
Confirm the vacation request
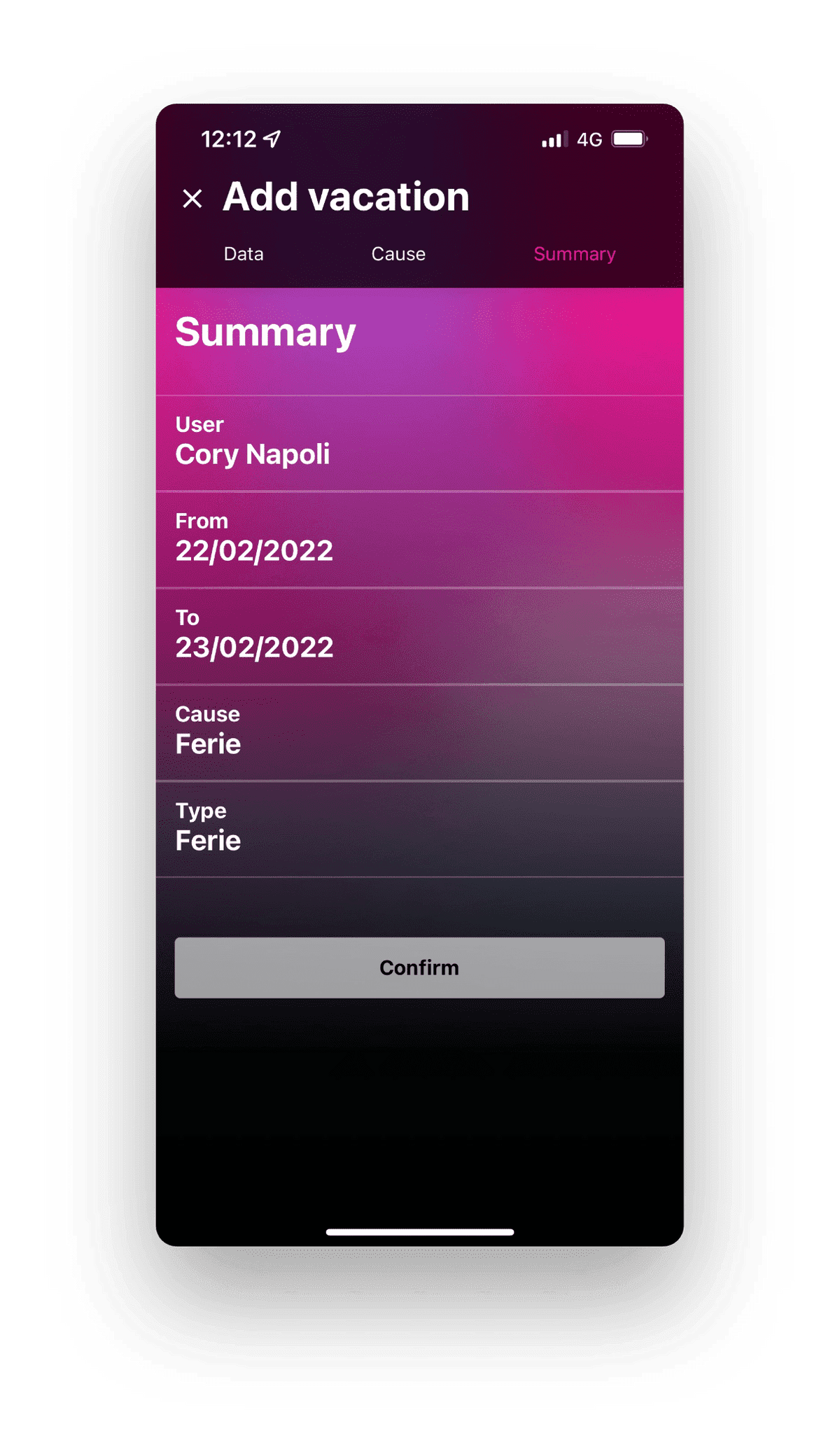coord(419,967)
